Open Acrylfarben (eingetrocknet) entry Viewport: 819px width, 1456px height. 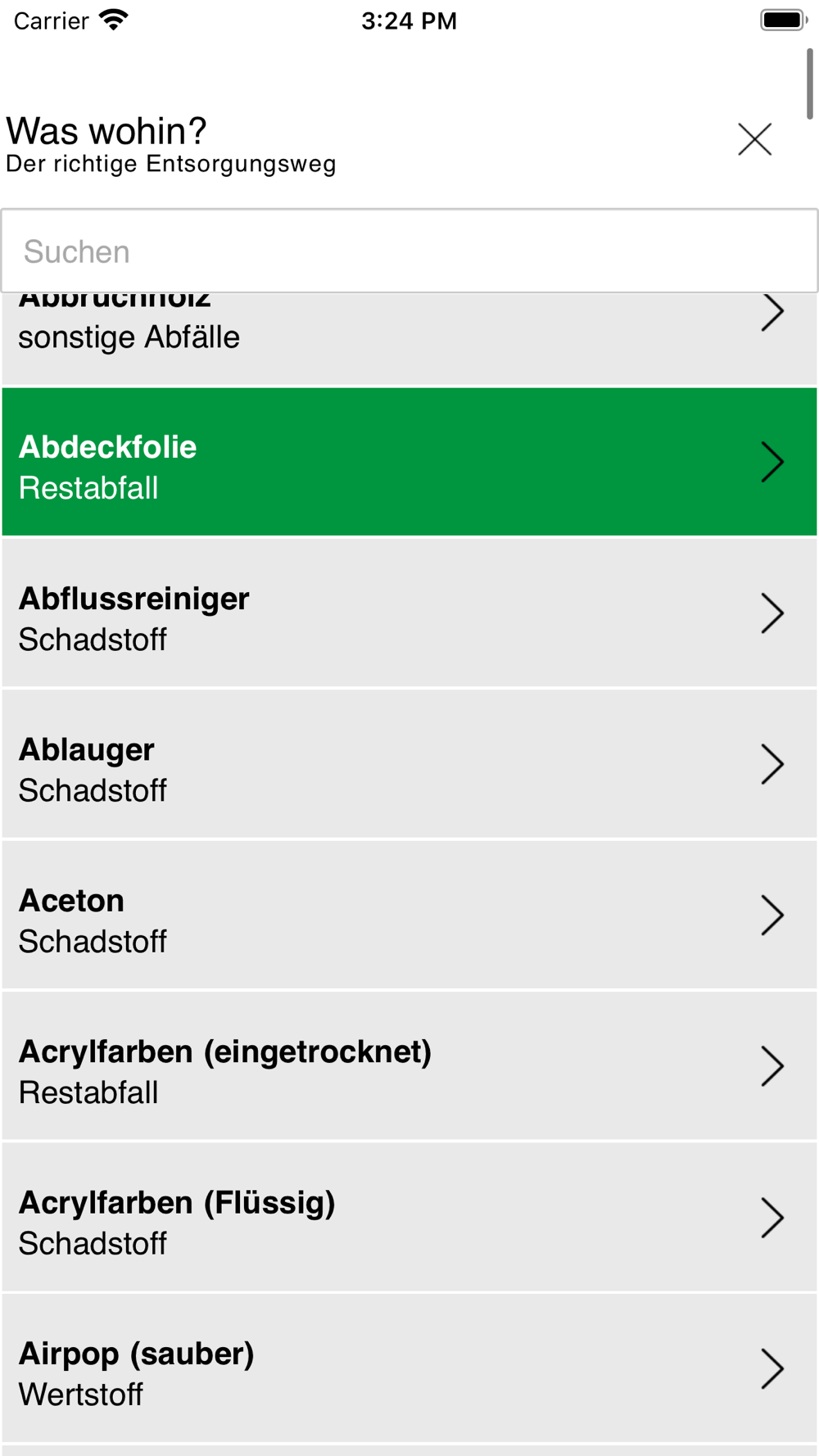tap(409, 1066)
